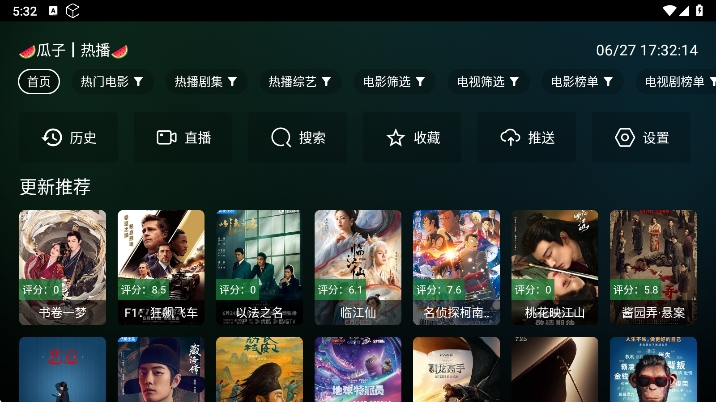
Task: Open 蔷园弄·悬案 poster
Action: (x=653, y=267)
